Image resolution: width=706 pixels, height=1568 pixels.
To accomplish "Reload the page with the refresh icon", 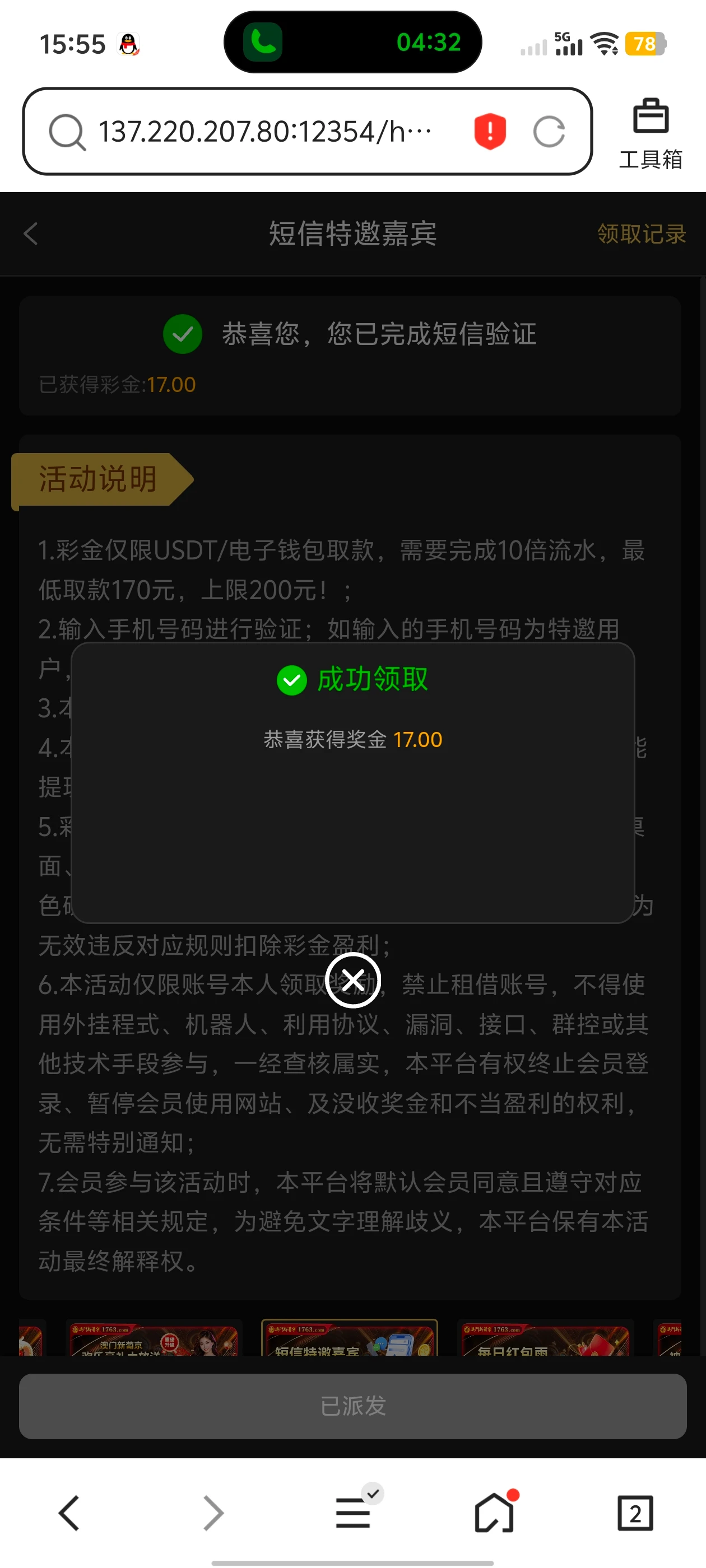I will [549, 131].
